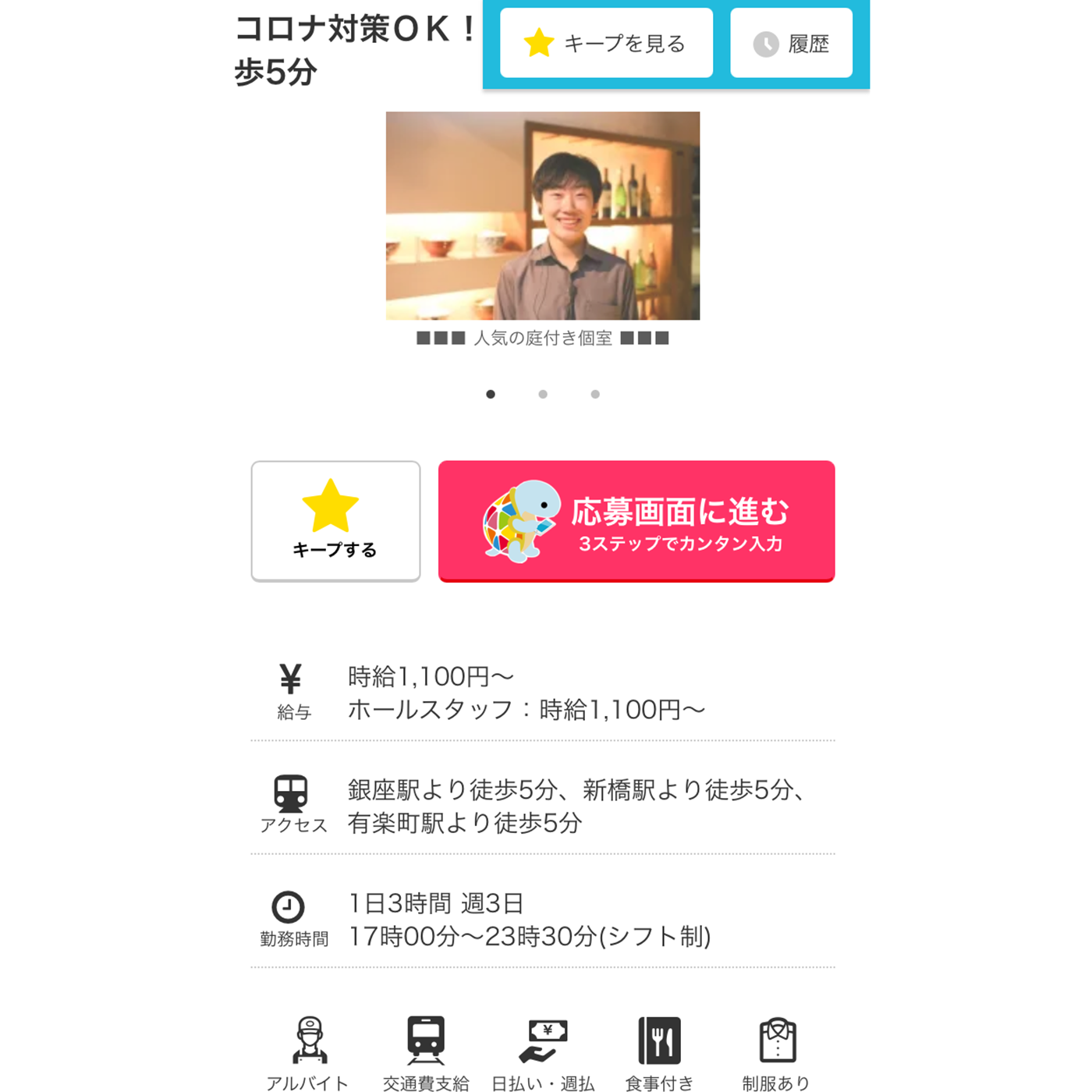
Task: Tap キープする to save this job
Action: (x=335, y=520)
